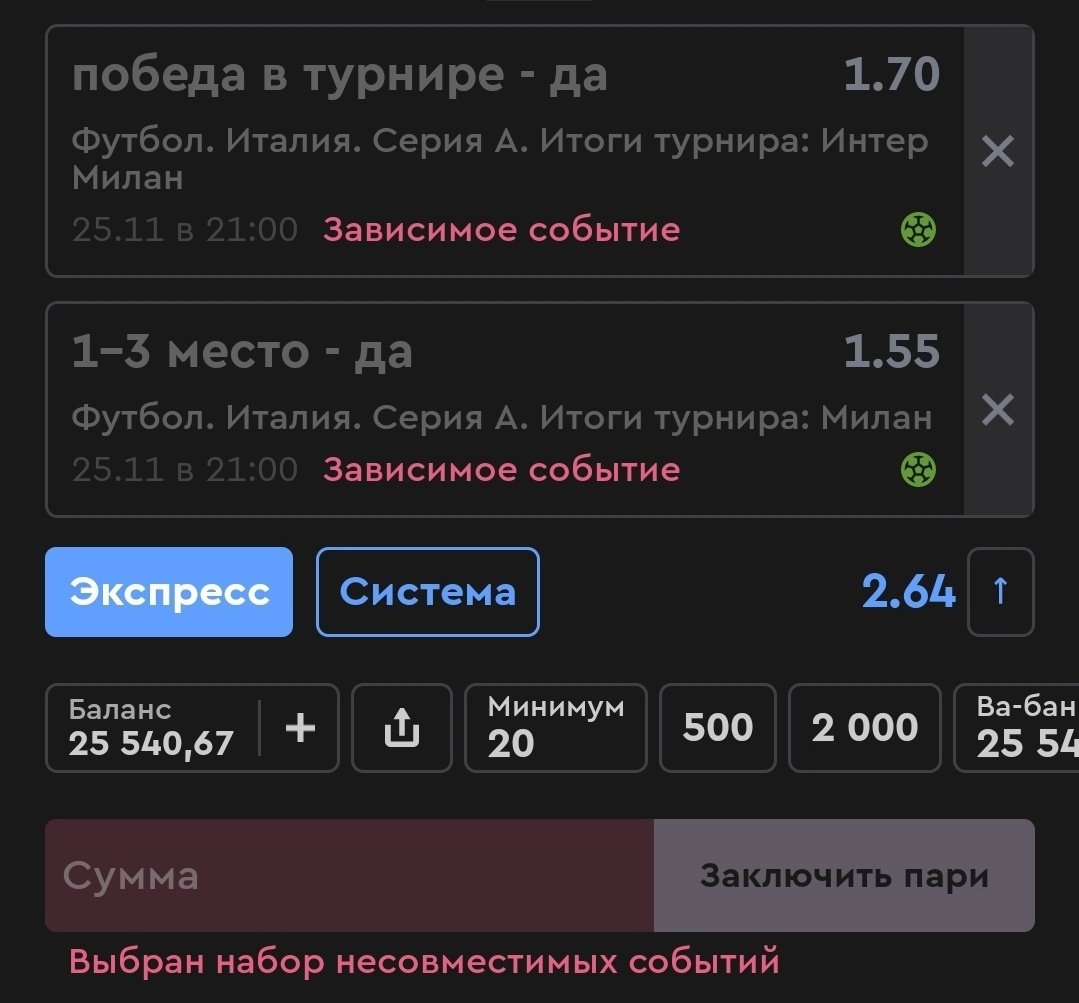Select the Экспресс bet type
Screen dimensions: 1079x1003
(x=169, y=592)
